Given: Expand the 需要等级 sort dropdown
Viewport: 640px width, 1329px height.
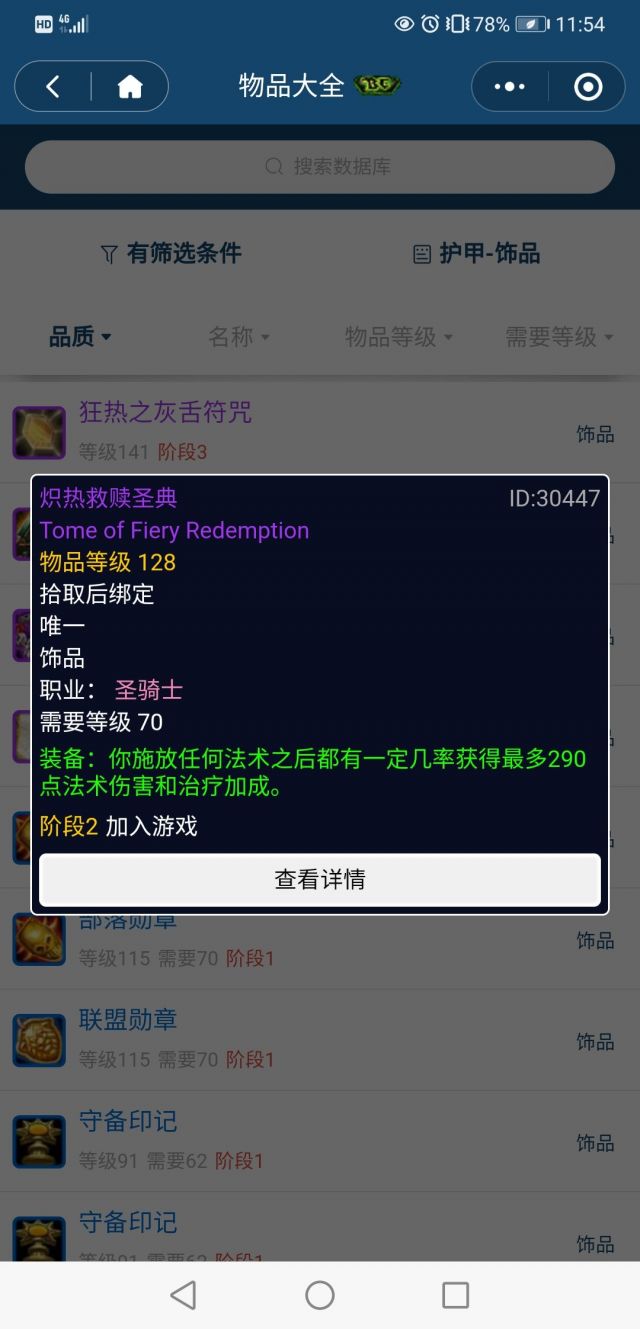Looking at the screenshot, I should pos(558,337).
